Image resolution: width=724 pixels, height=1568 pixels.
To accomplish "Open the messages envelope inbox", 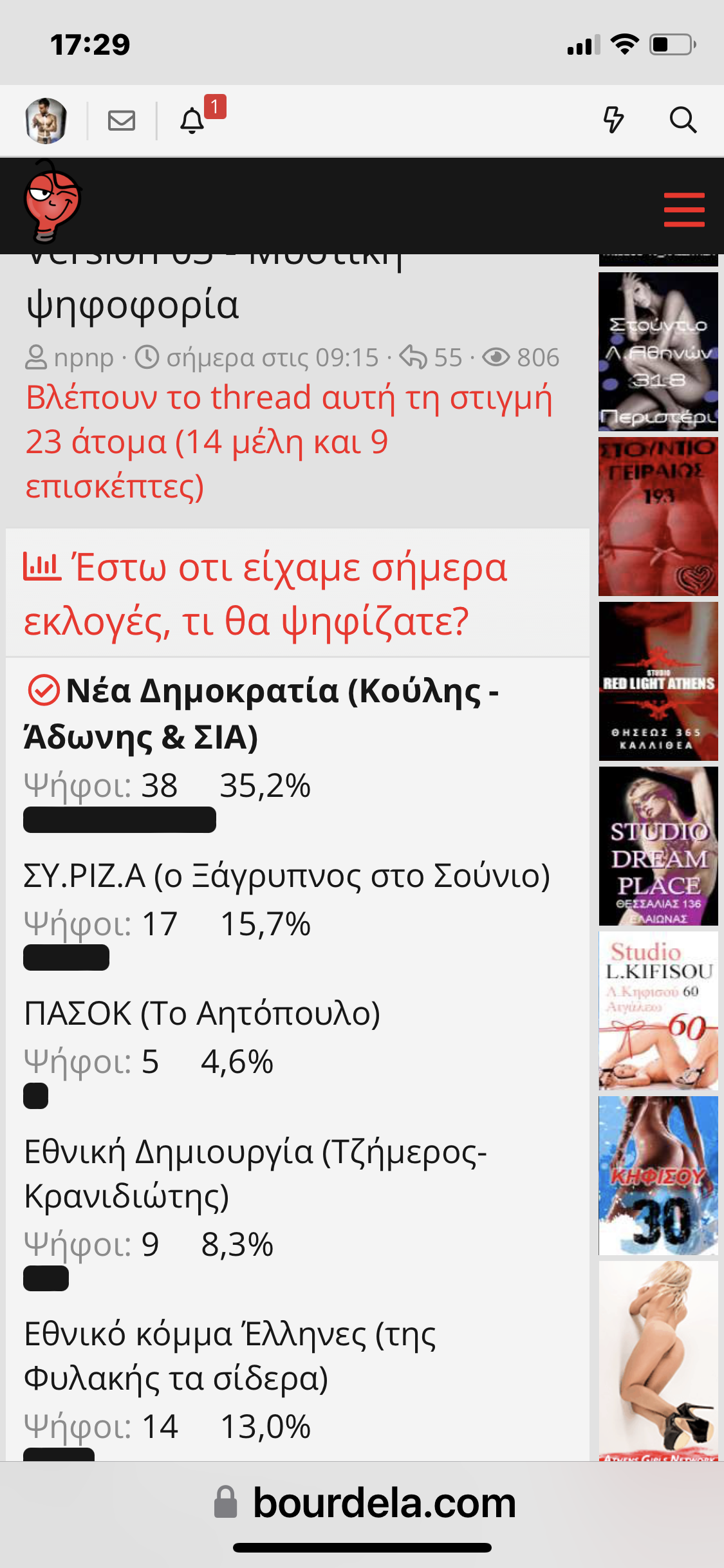I will (122, 120).
